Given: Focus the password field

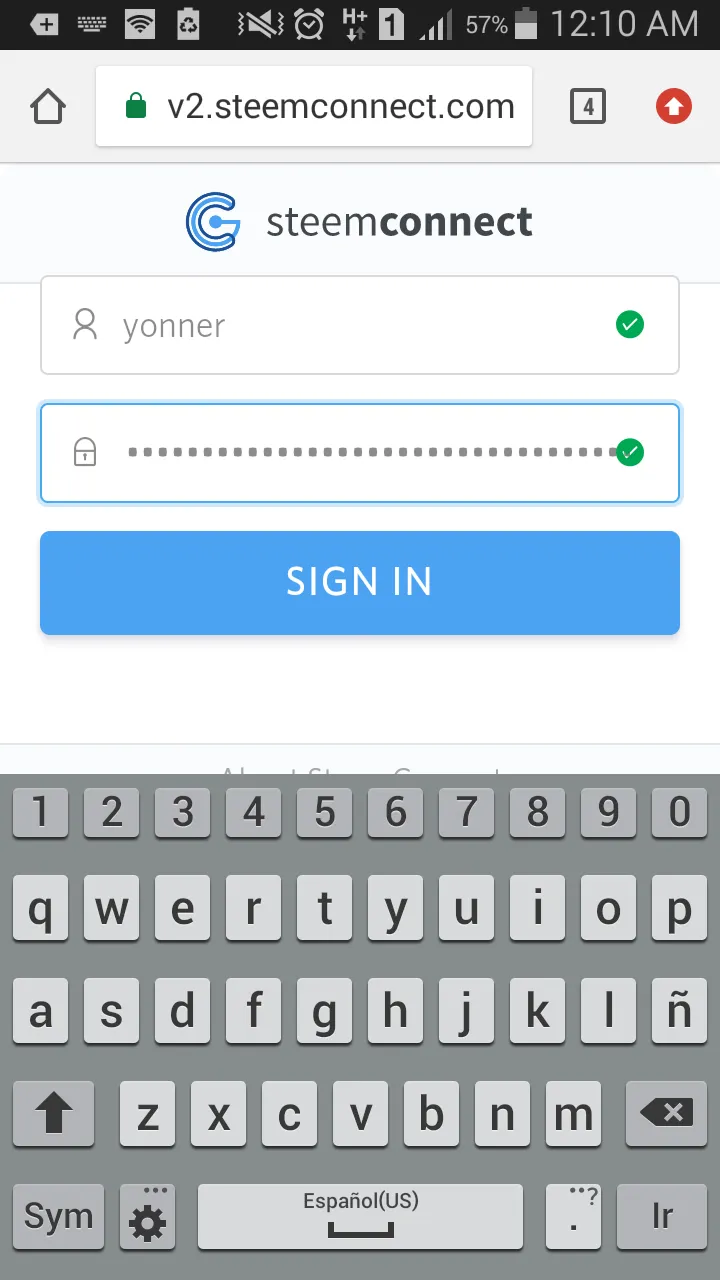Looking at the screenshot, I should (x=360, y=453).
